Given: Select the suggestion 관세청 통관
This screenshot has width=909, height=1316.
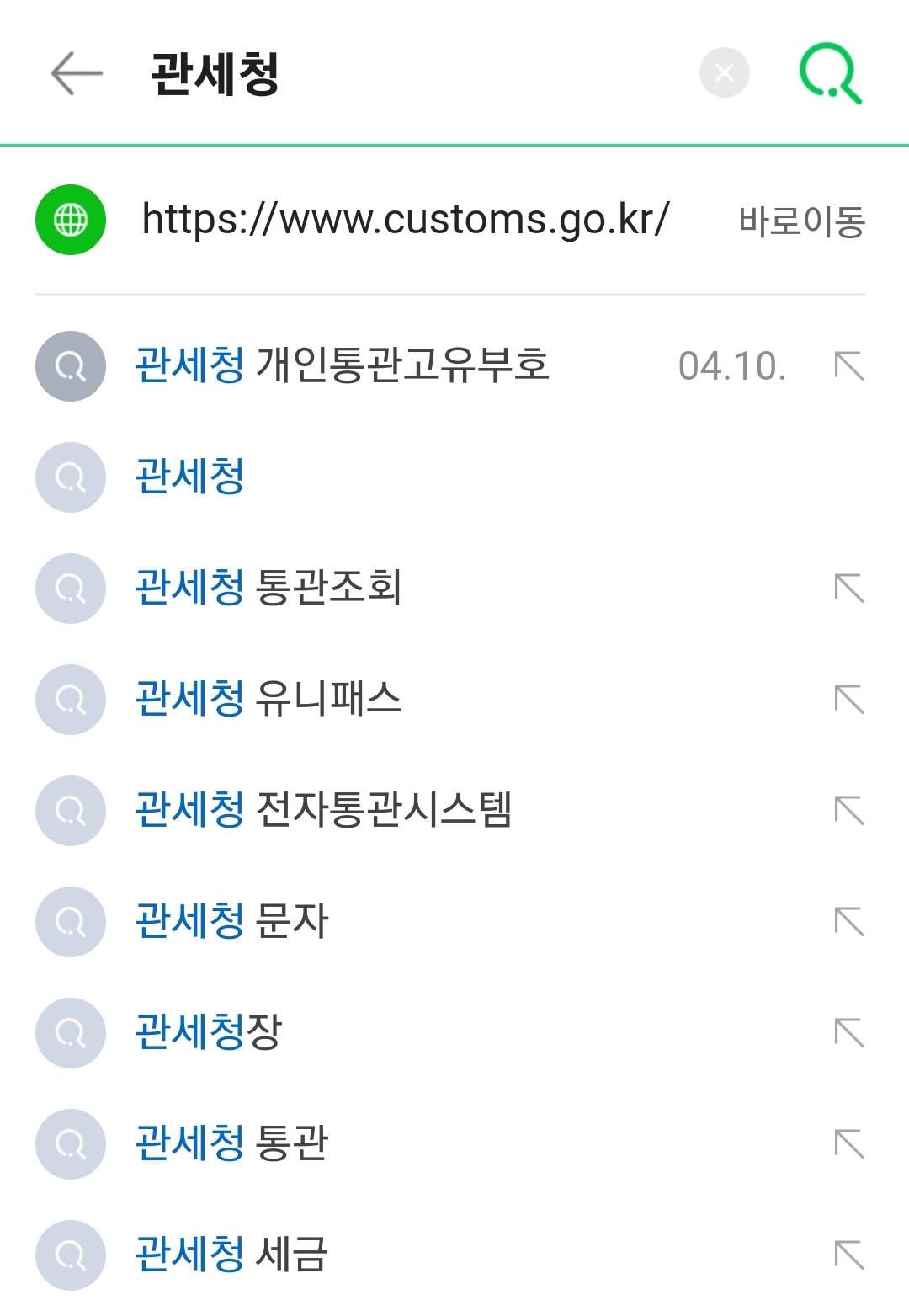Looking at the screenshot, I should pos(233,1144).
